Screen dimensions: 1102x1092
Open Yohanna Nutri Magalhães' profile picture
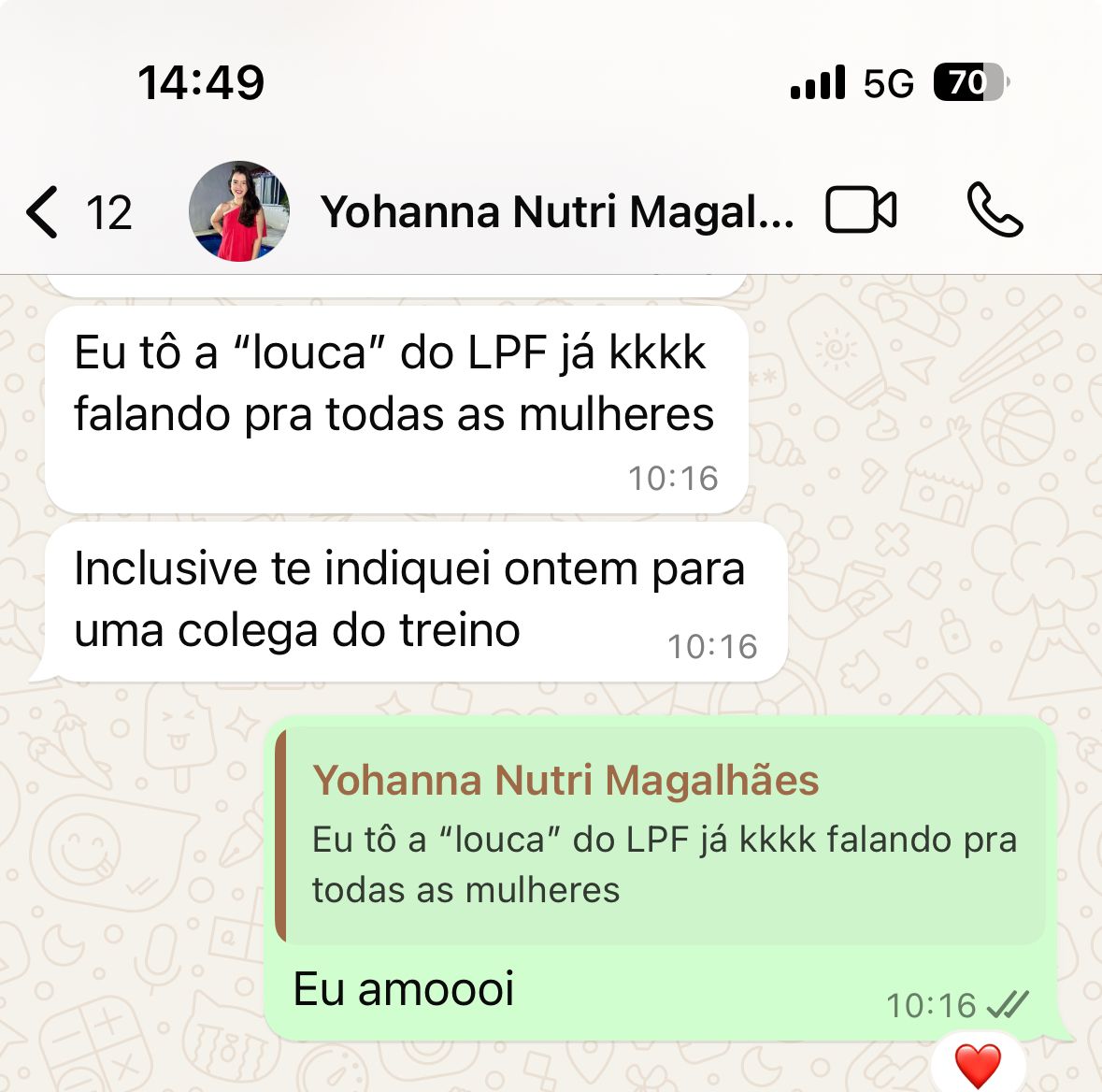click(239, 211)
